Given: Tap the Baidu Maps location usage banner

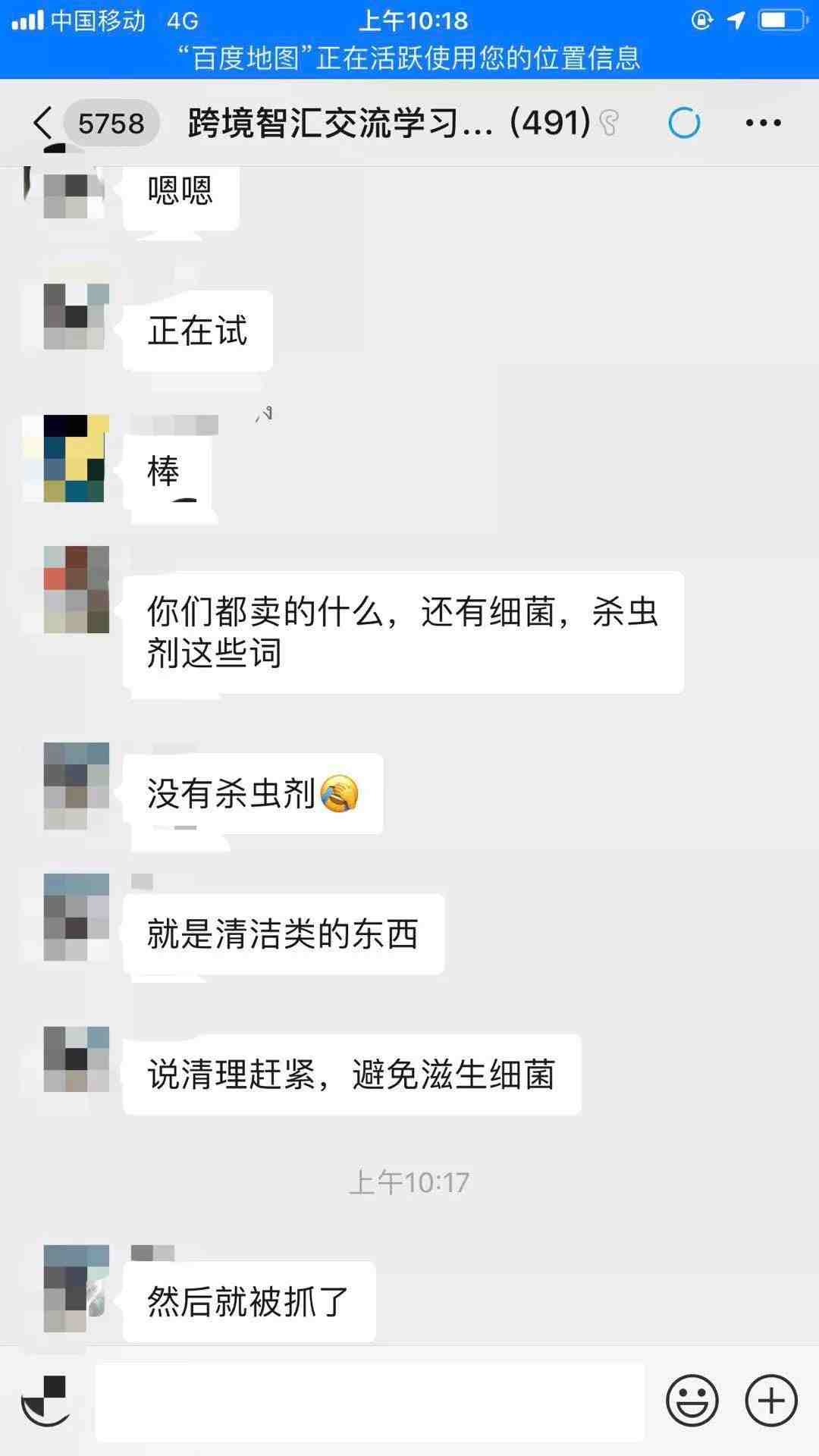Looking at the screenshot, I should click(x=409, y=58).
